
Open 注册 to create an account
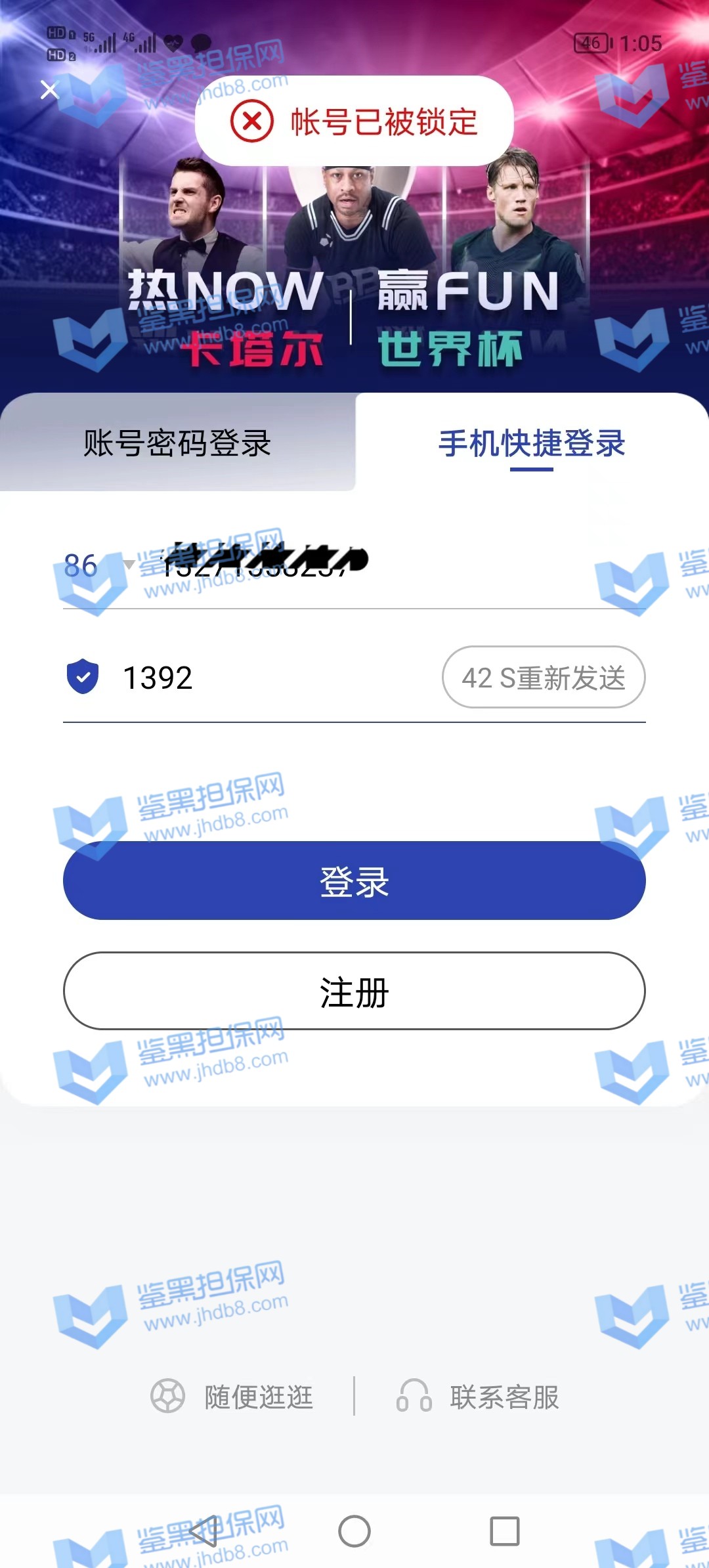(x=354, y=991)
